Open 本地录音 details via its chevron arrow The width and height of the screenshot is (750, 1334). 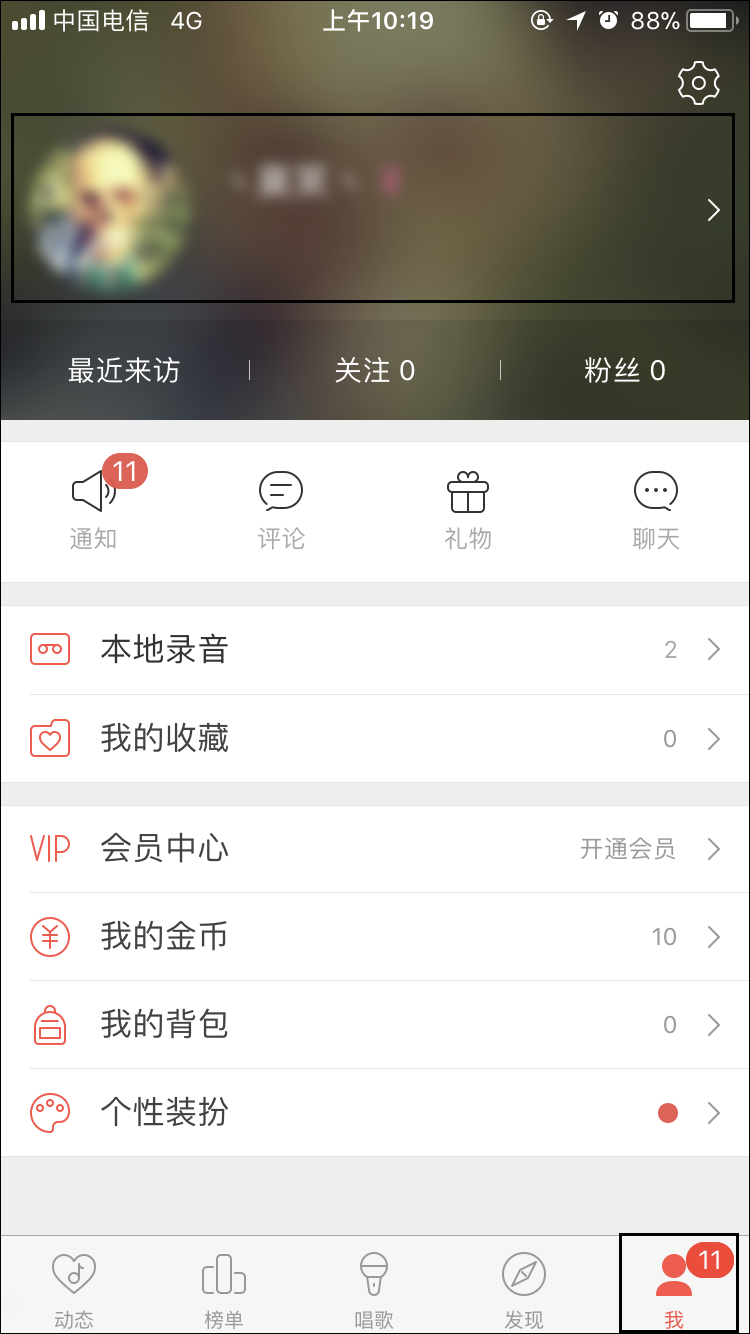[714, 649]
